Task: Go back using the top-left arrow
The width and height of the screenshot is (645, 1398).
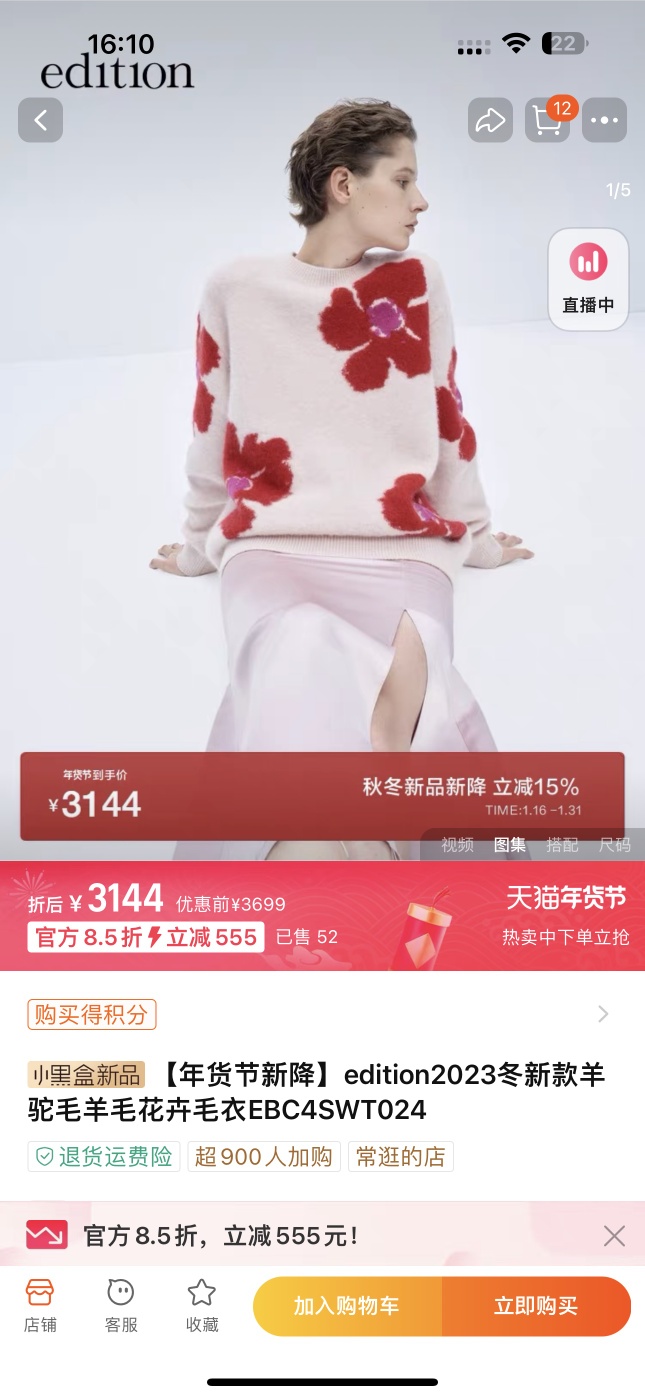Action: click(40, 121)
